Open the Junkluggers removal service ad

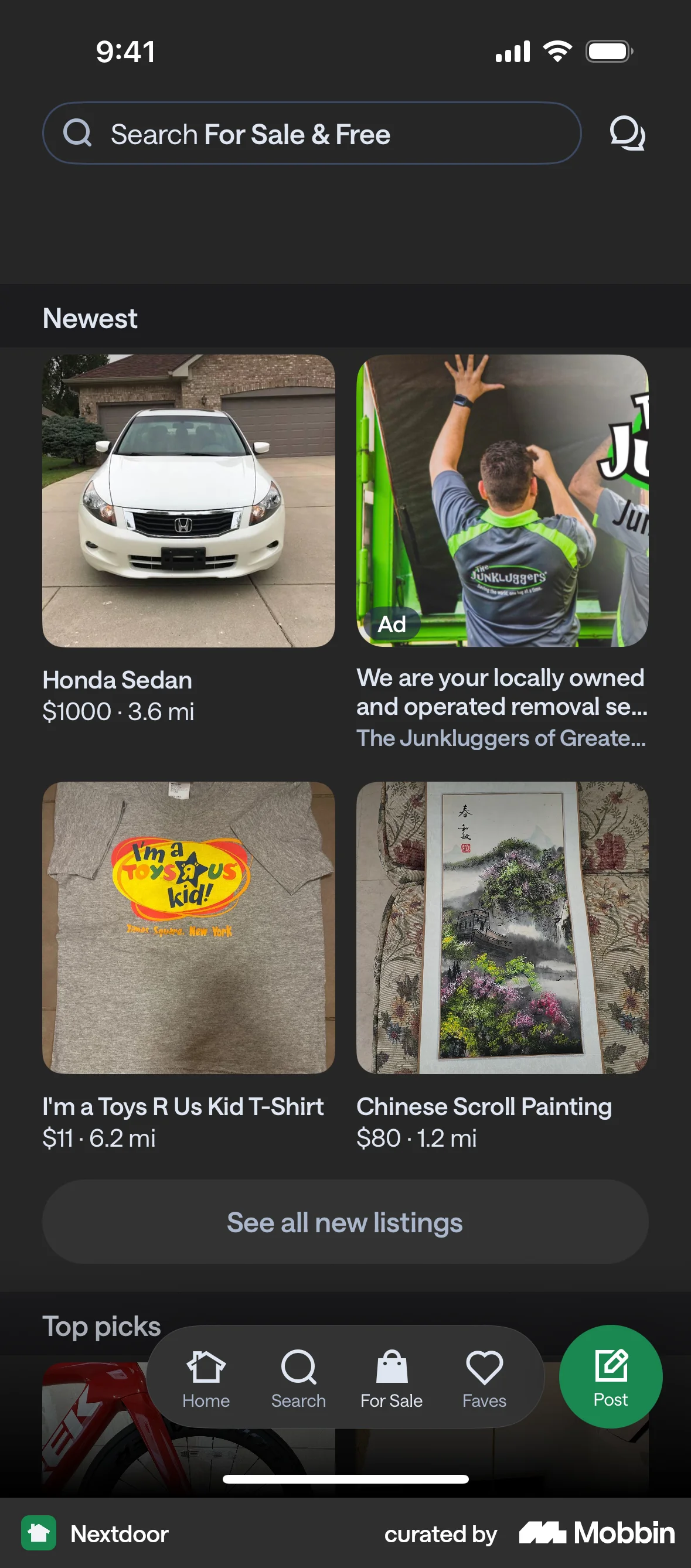(503, 501)
